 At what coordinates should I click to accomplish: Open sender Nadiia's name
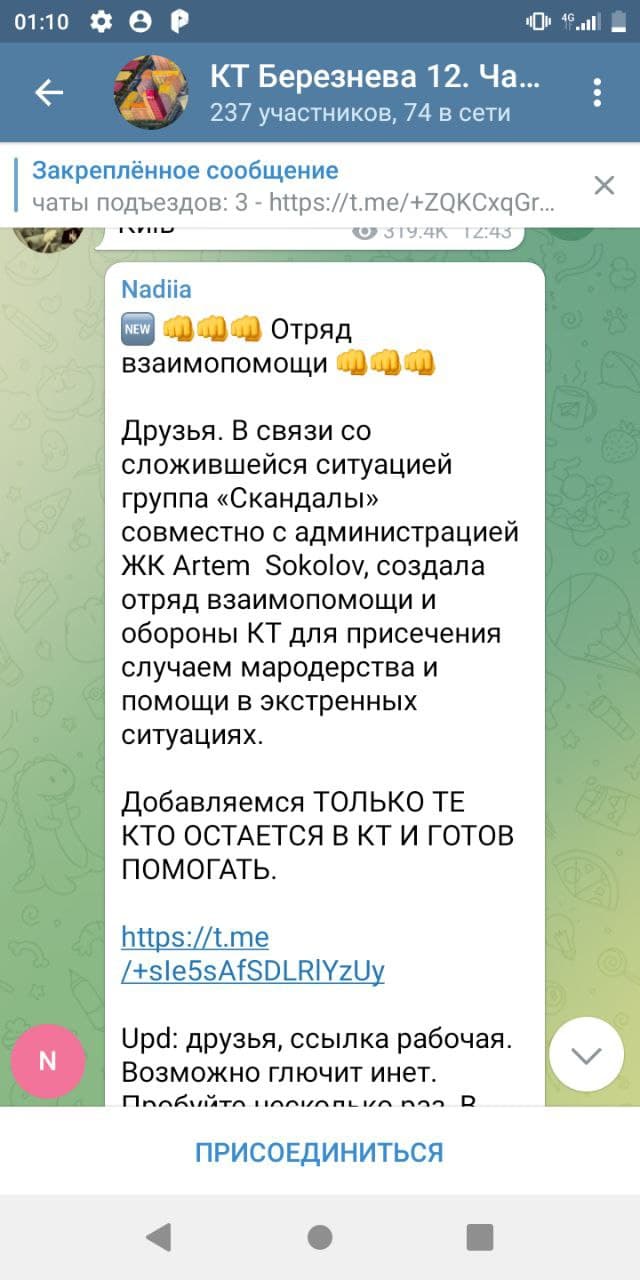(x=156, y=289)
